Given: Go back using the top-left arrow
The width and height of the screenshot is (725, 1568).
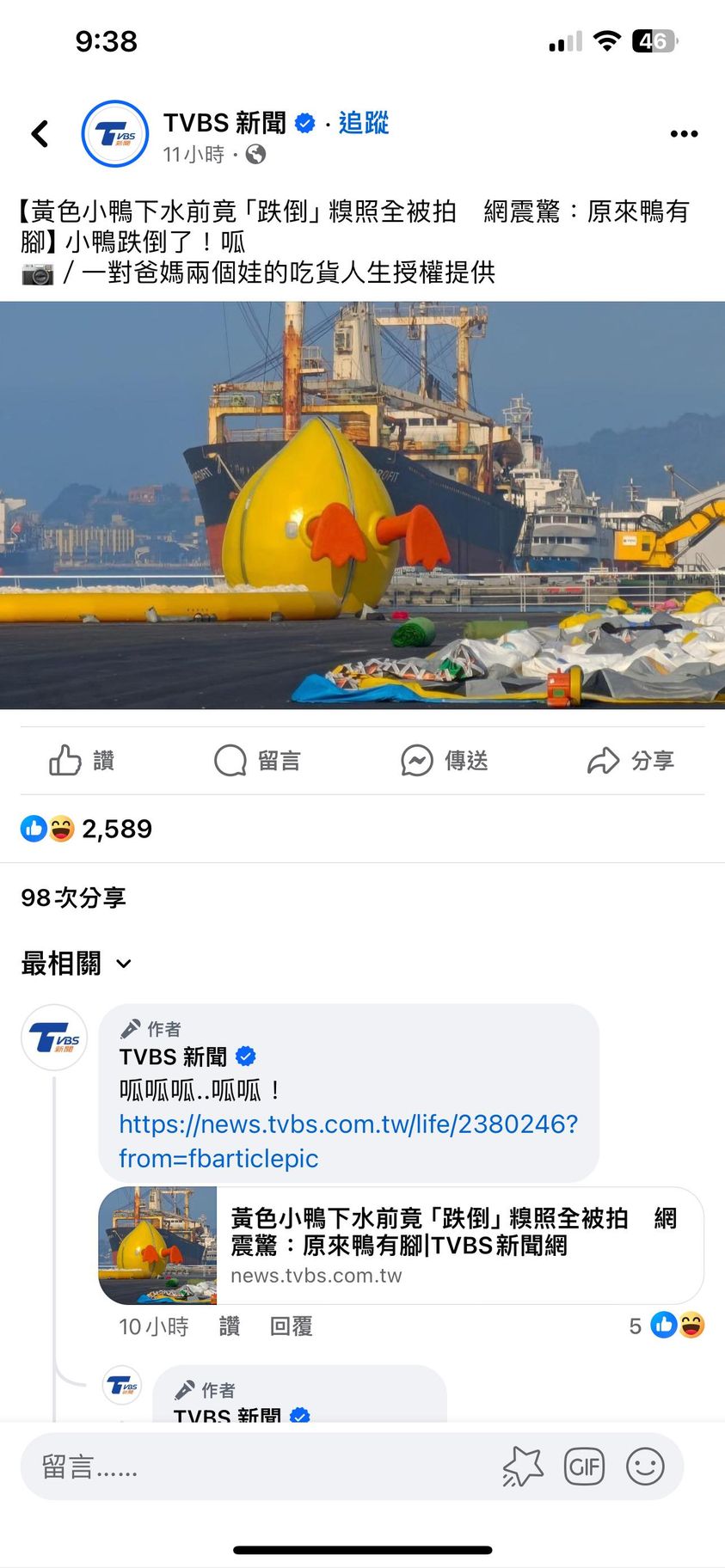Looking at the screenshot, I should pos(40,134).
